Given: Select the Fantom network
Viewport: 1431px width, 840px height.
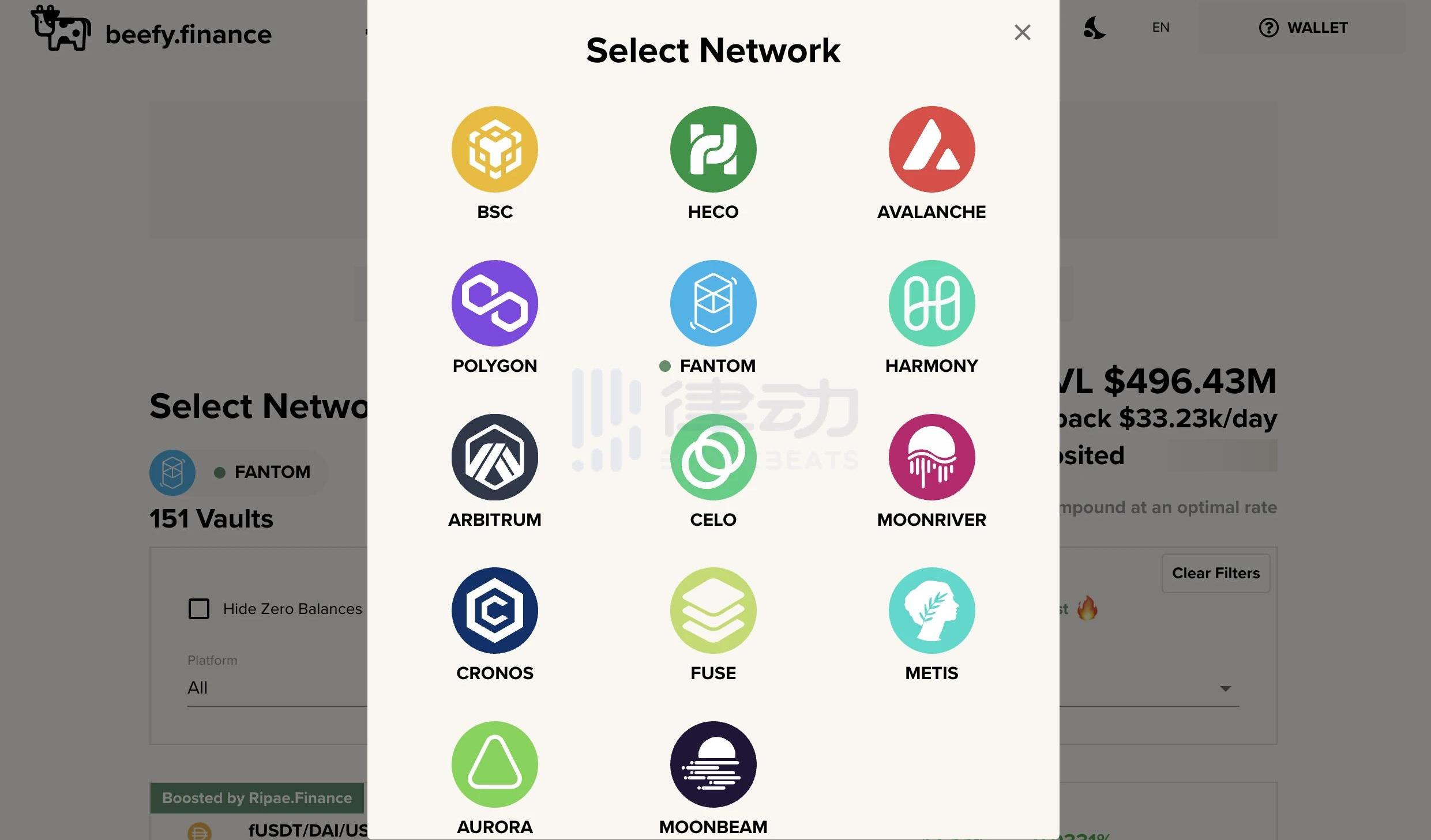Looking at the screenshot, I should click(713, 303).
